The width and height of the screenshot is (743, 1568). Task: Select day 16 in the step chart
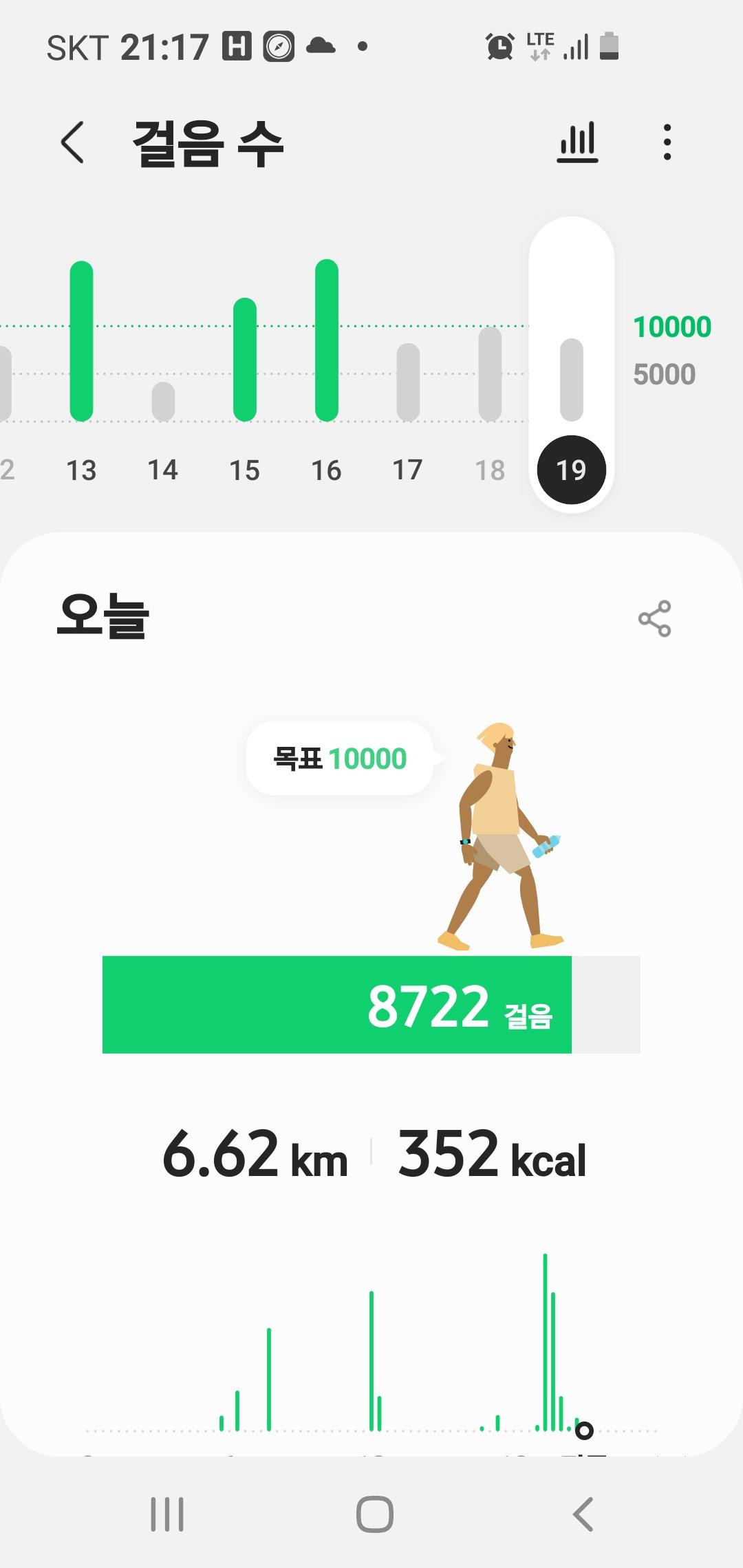326,470
